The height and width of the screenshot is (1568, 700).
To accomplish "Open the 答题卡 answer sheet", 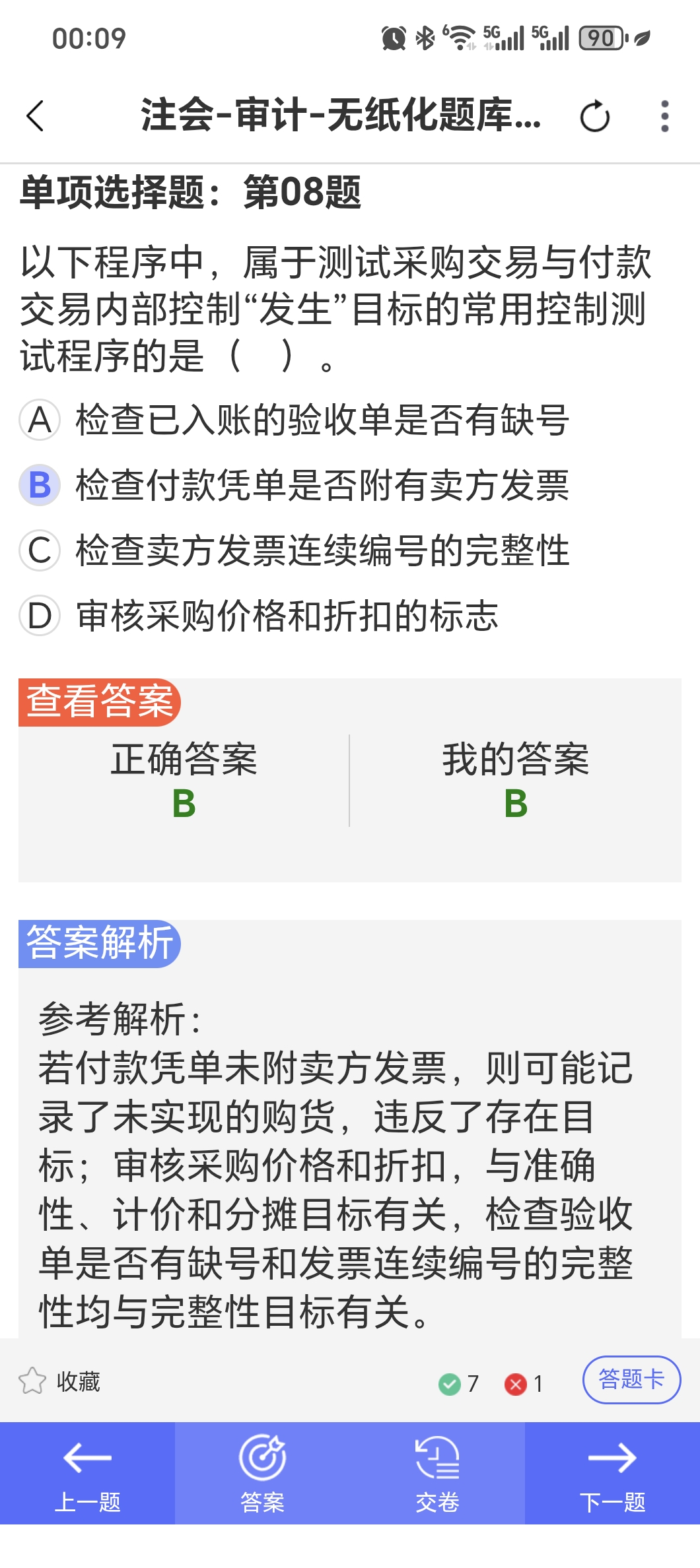I will click(631, 1380).
